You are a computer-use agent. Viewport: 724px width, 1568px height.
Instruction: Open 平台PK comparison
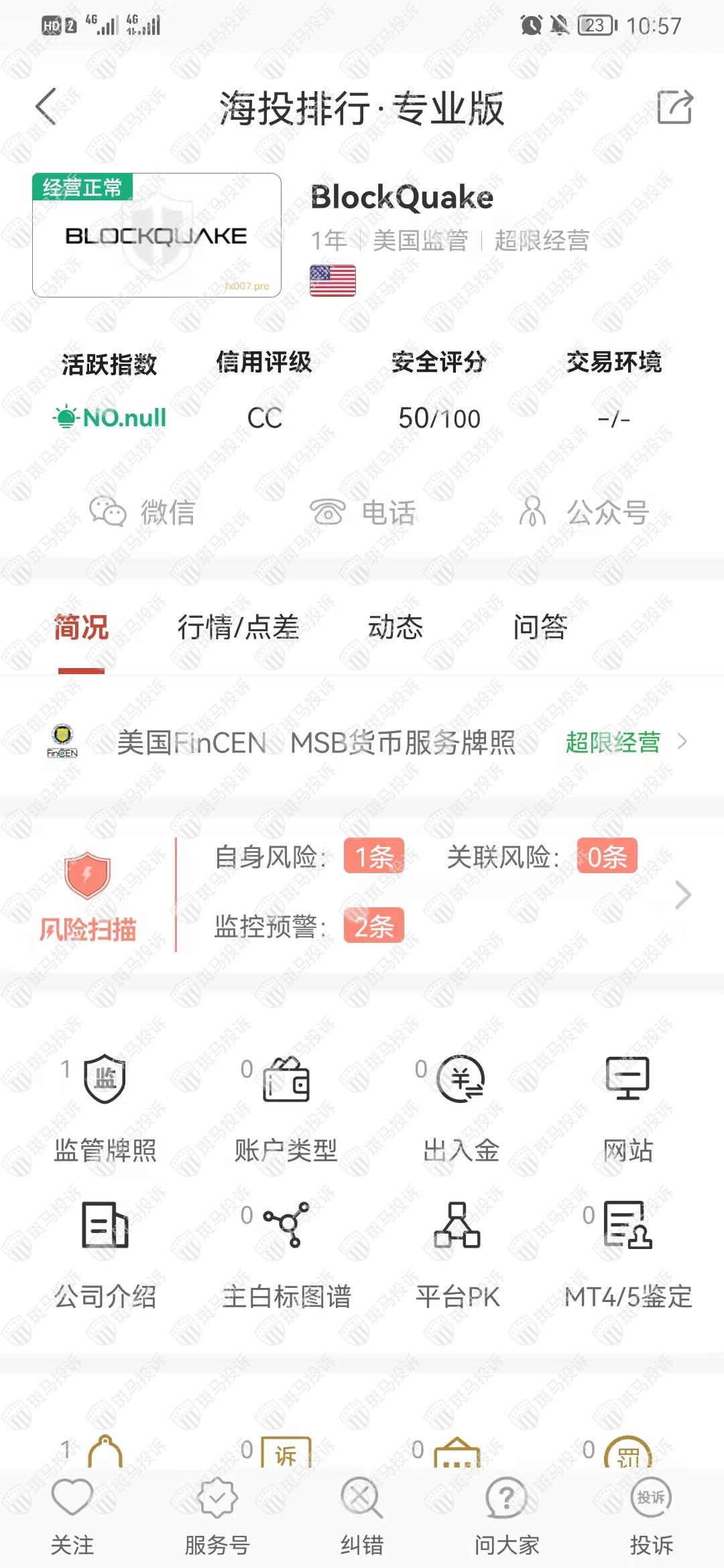(458, 1253)
